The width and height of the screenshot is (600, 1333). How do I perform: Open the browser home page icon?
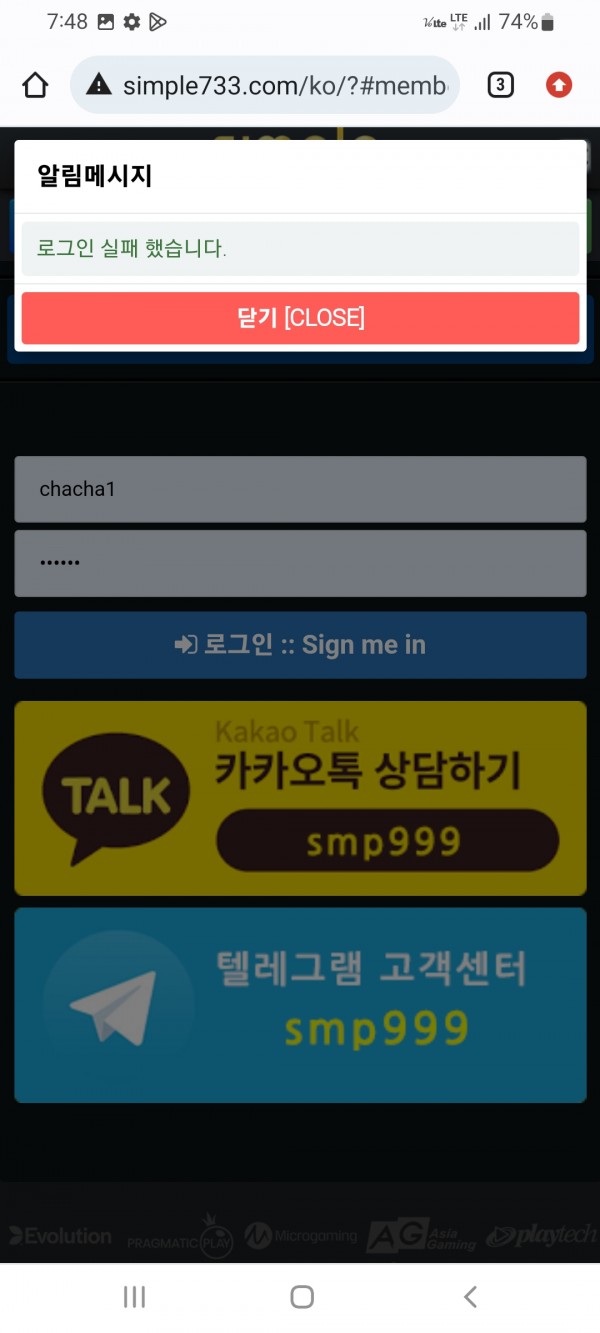[x=35, y=86]
